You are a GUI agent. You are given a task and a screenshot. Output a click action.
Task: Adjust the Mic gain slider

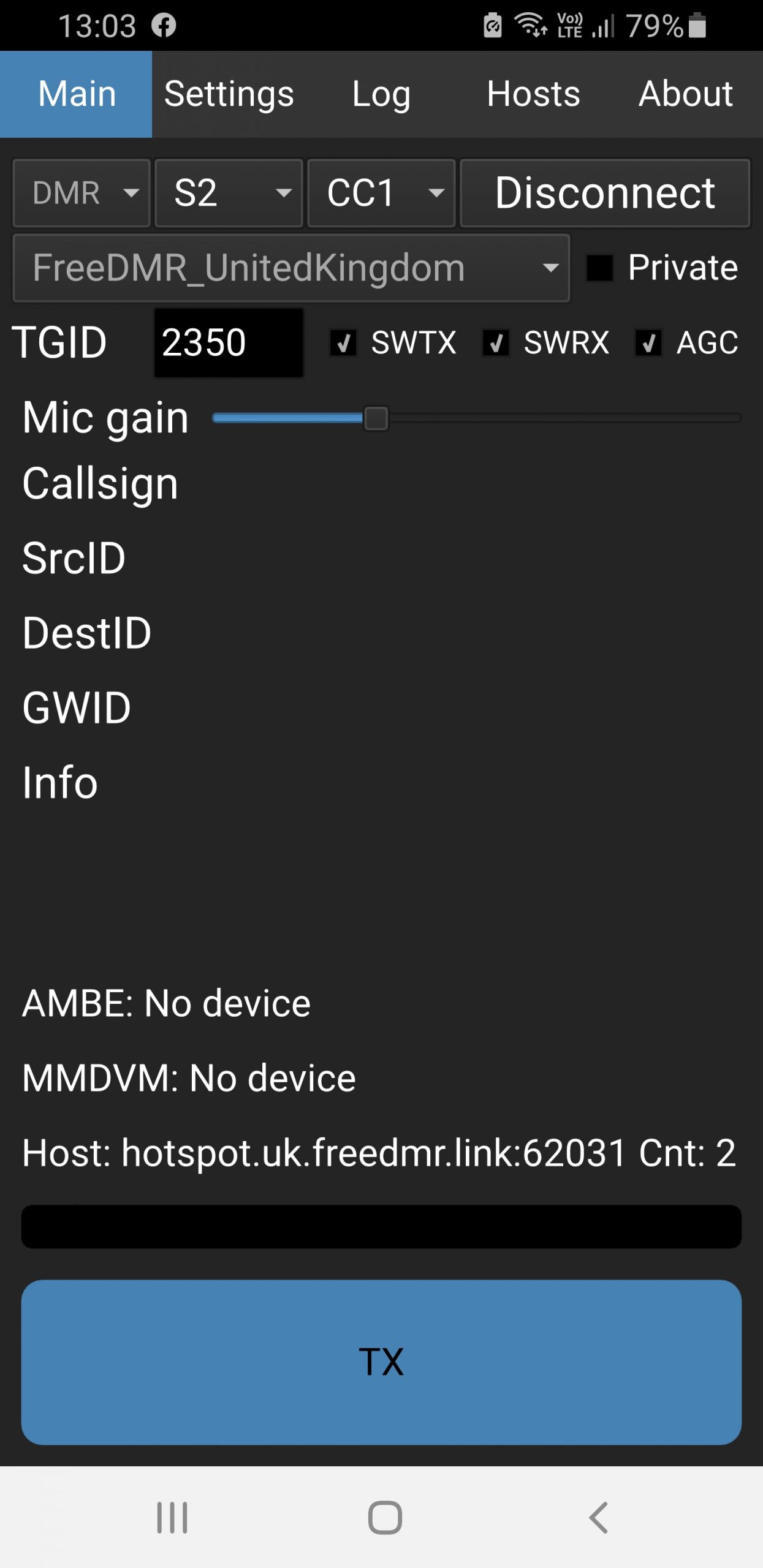[376, 418]
